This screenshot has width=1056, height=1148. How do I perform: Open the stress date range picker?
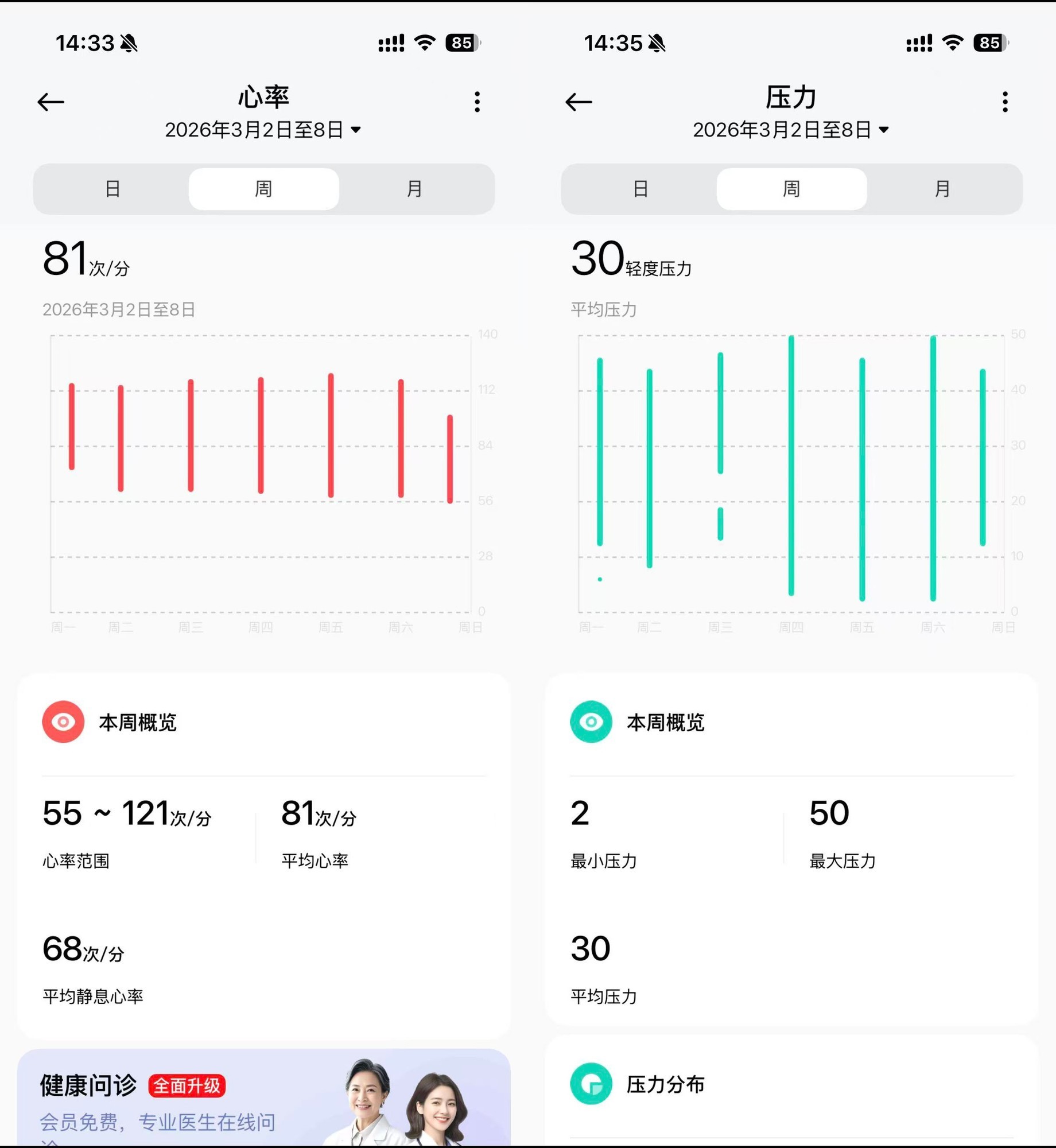point(790,130)
